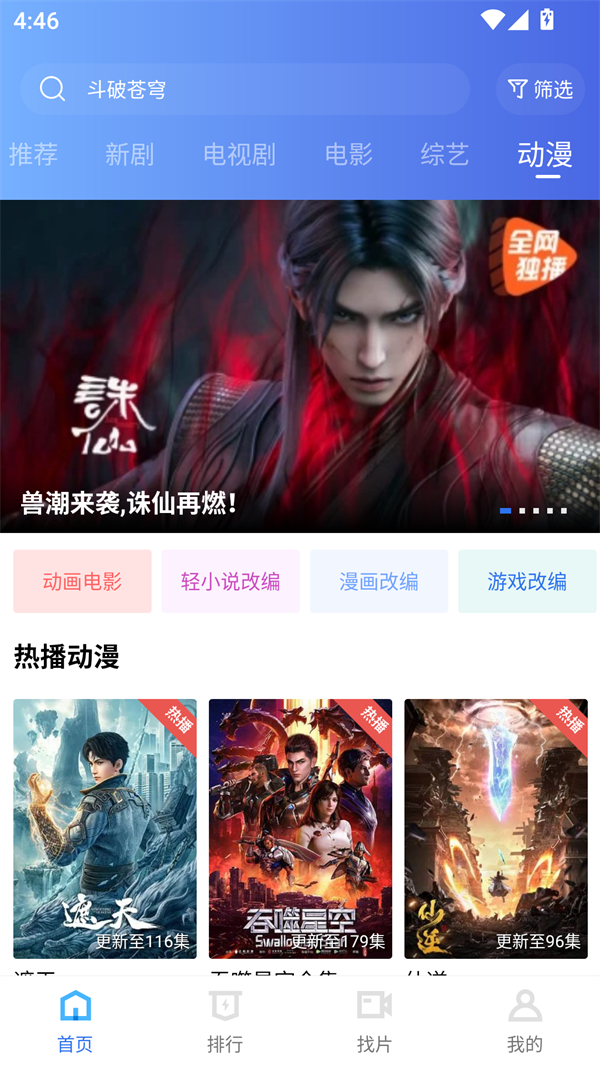Select the 漫画改编 category chip
This screenshot has height=1066, width=600.
[379, 581]
